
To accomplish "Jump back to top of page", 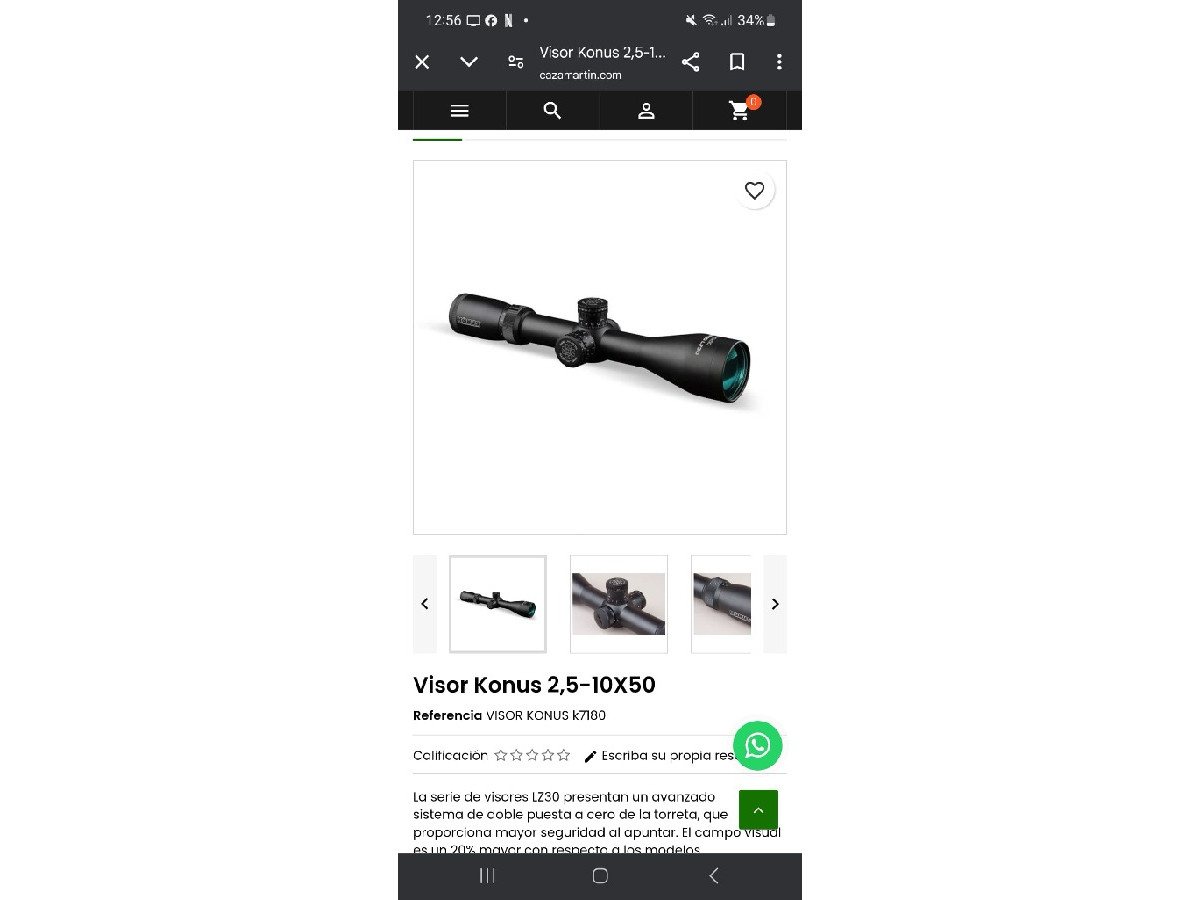I will (758, 810).
